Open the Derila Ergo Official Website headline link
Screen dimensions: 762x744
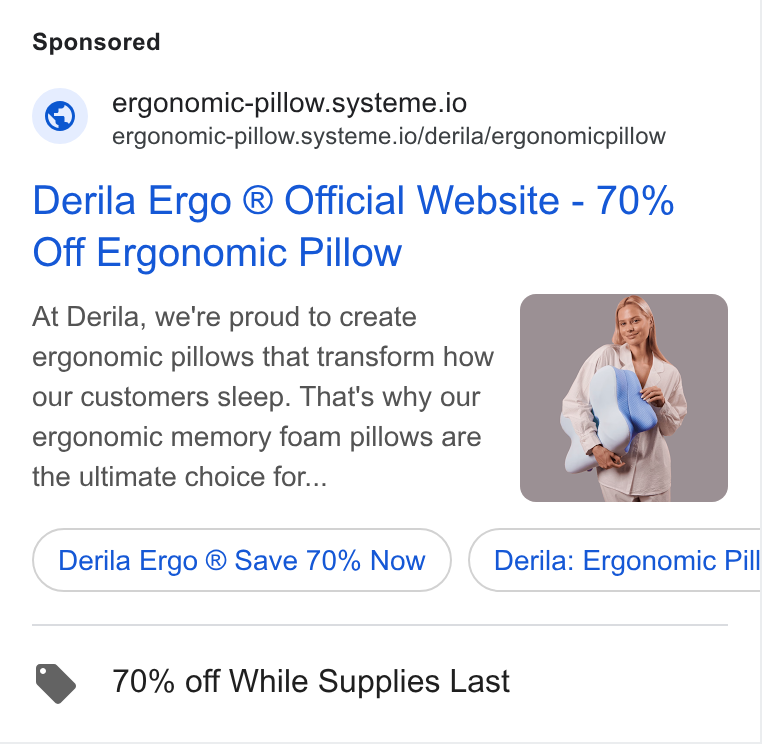tap(353, 226)
